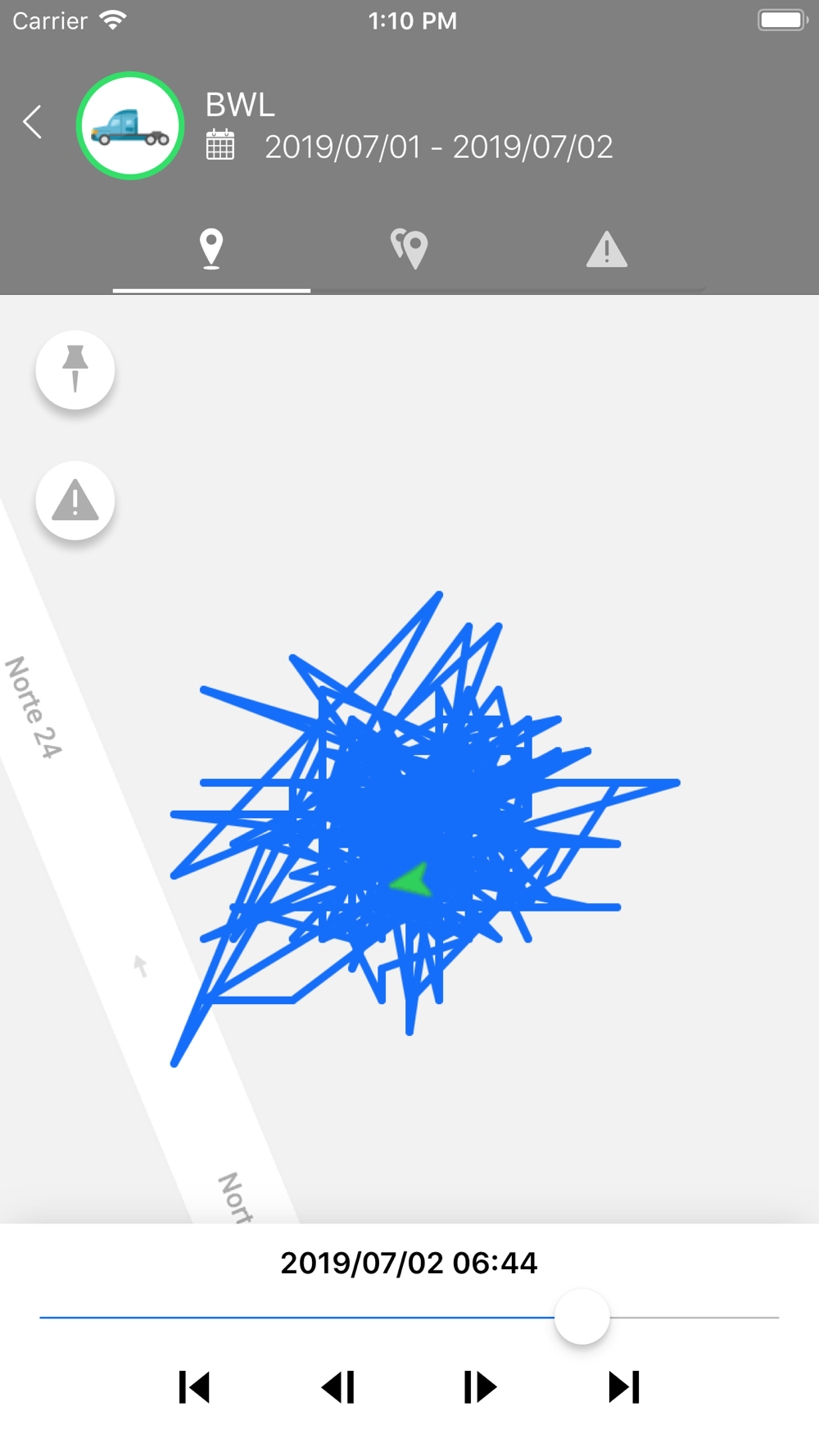Tap the timeline slider handle
Image resolution: width=819 pixels, height=1456 pixels.
582,1317
